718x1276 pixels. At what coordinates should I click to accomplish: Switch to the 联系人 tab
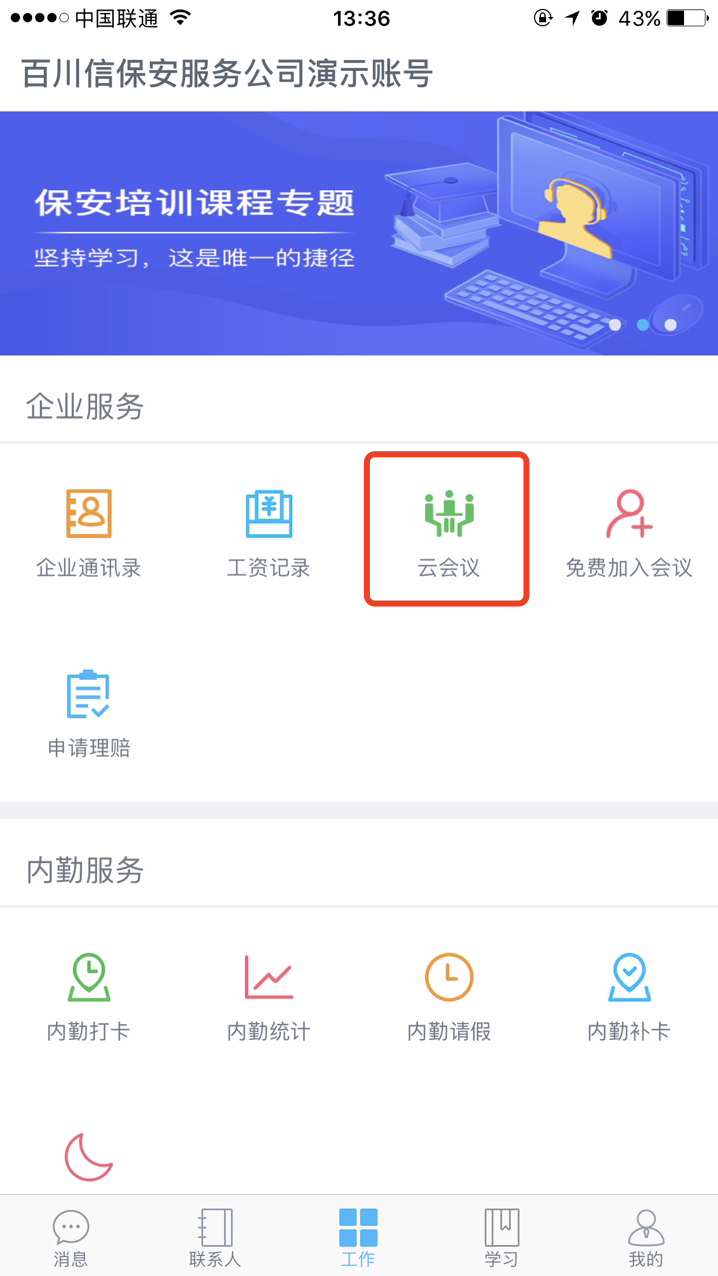[215, 1238]
